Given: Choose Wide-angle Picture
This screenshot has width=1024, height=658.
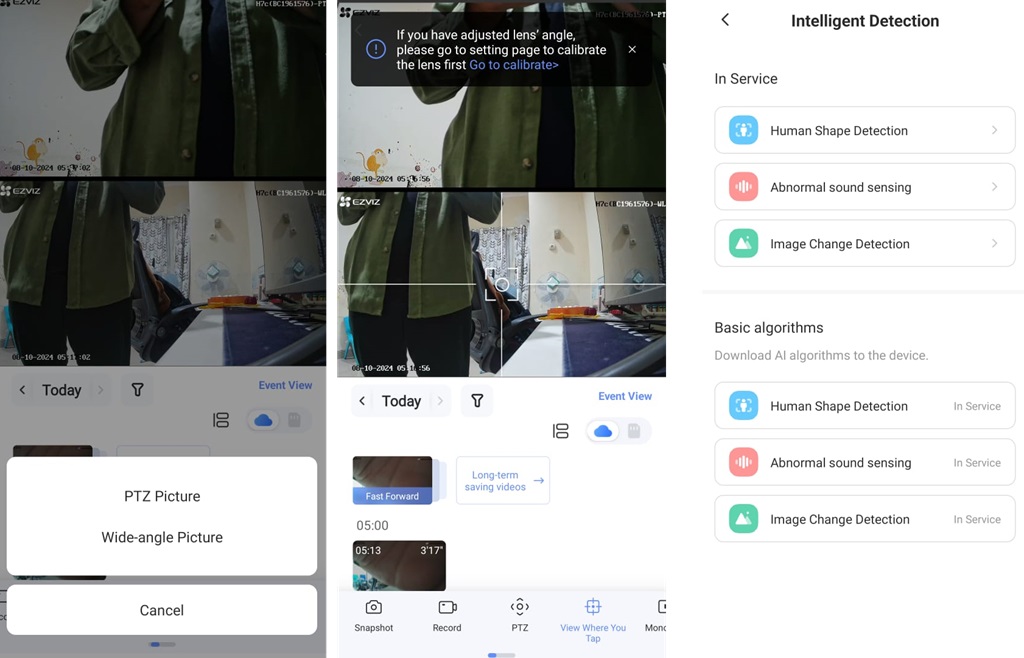Looking at the screenshot, I should coord(162,537).
